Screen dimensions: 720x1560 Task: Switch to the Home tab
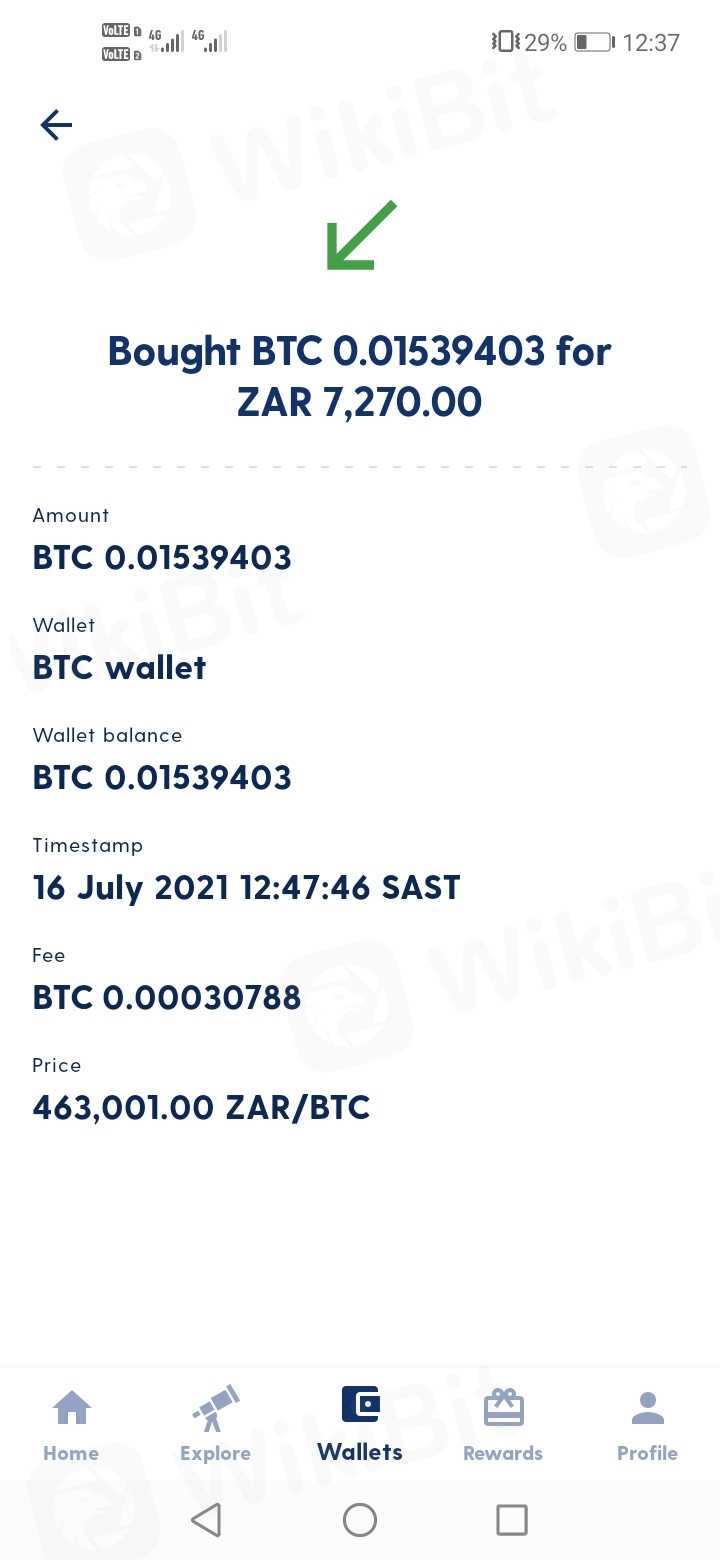coord(71,1424)
